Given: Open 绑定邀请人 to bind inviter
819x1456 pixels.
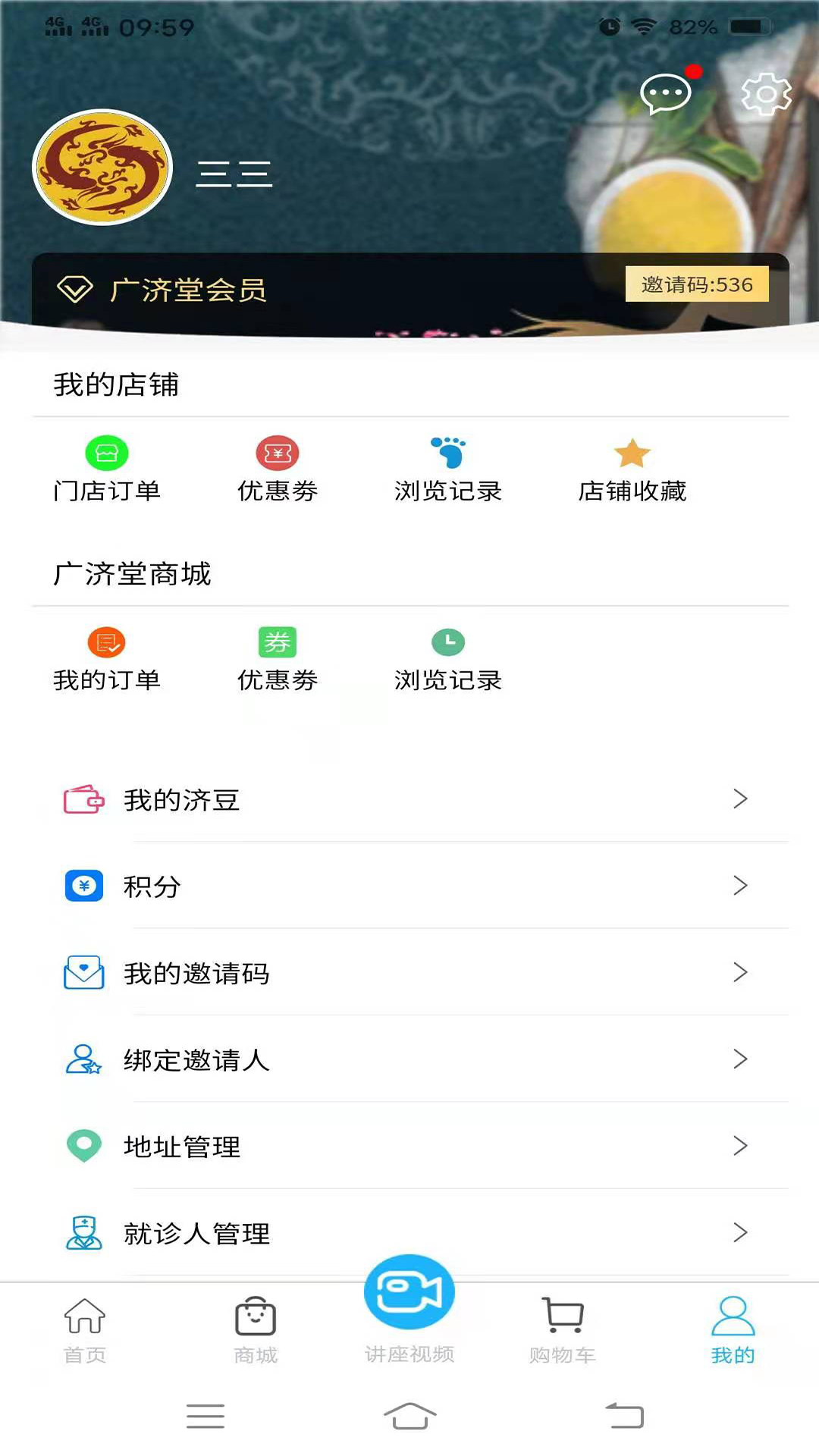Looking at the screenshot, I should pos(197,1061).
